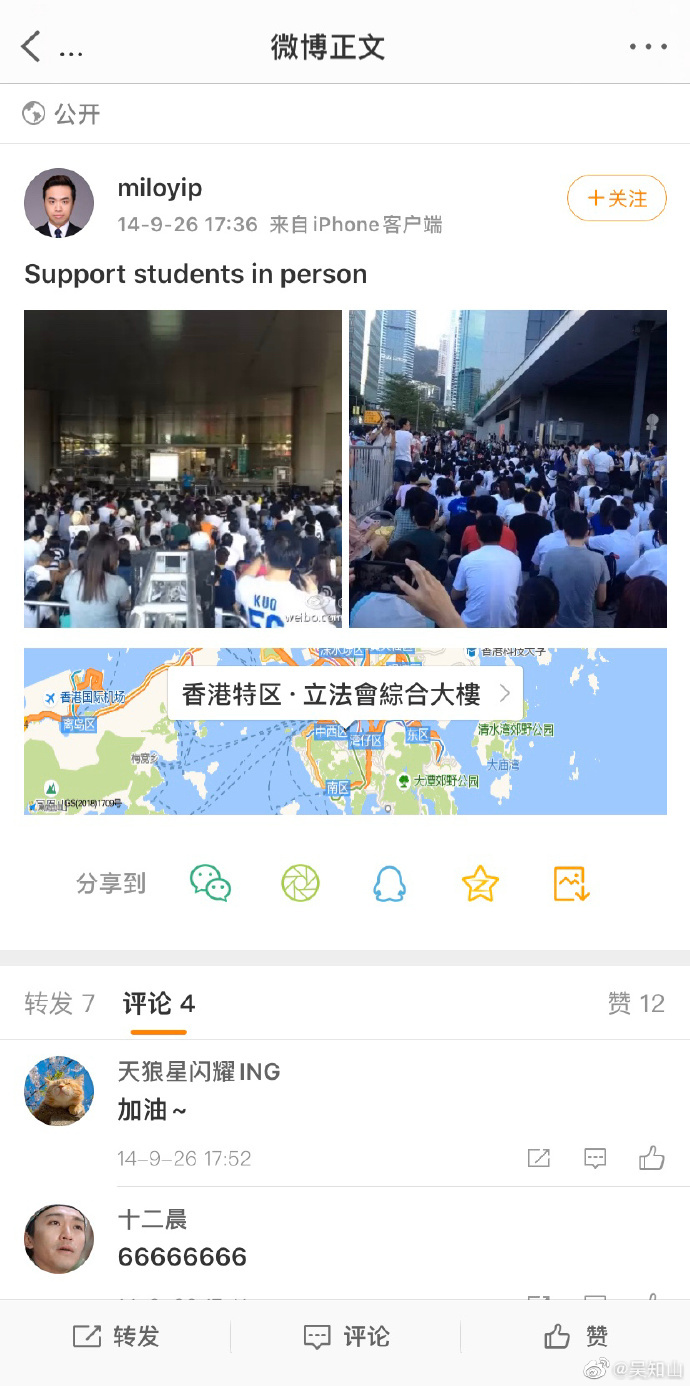Go back using the top-left arrow
This screenshot has width=690, height=1386.
click(x=31, y=46)
